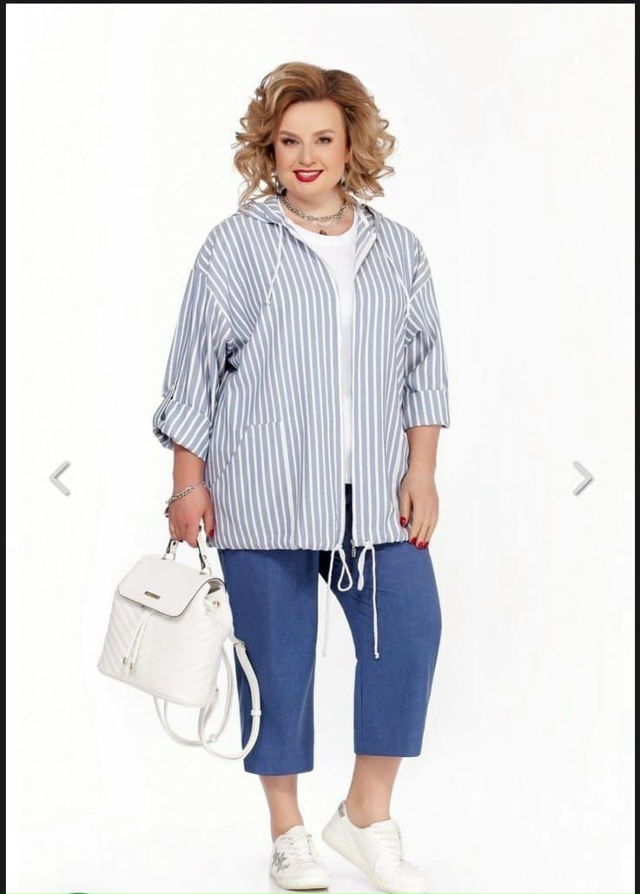Show the next product photo
The height and width of the screenshot is (894, 640).
[x=582, y=478]
